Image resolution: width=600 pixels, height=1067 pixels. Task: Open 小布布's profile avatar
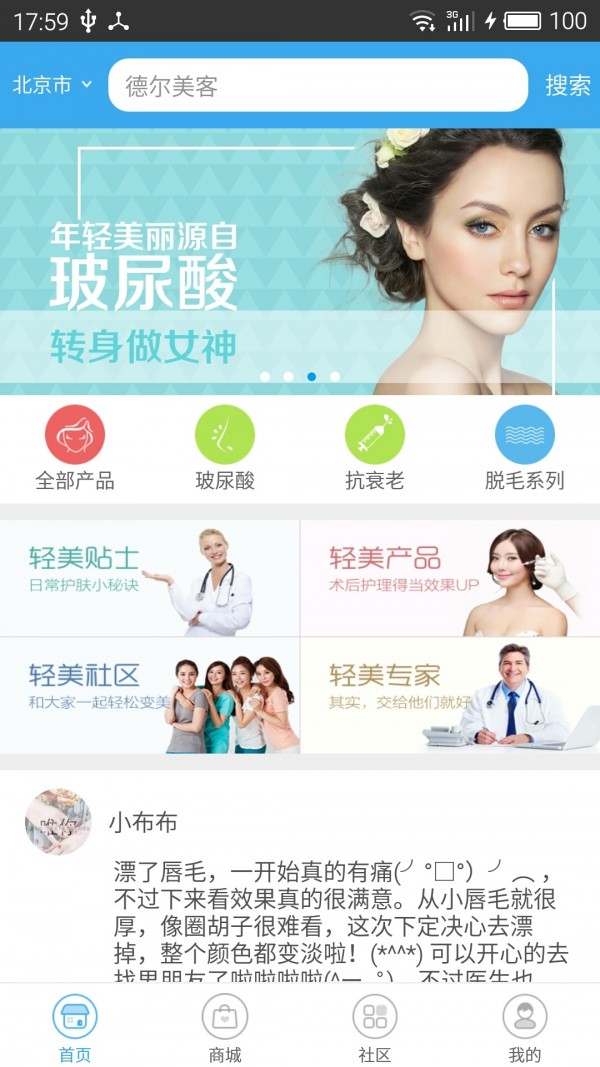click(x=58, y=821)
